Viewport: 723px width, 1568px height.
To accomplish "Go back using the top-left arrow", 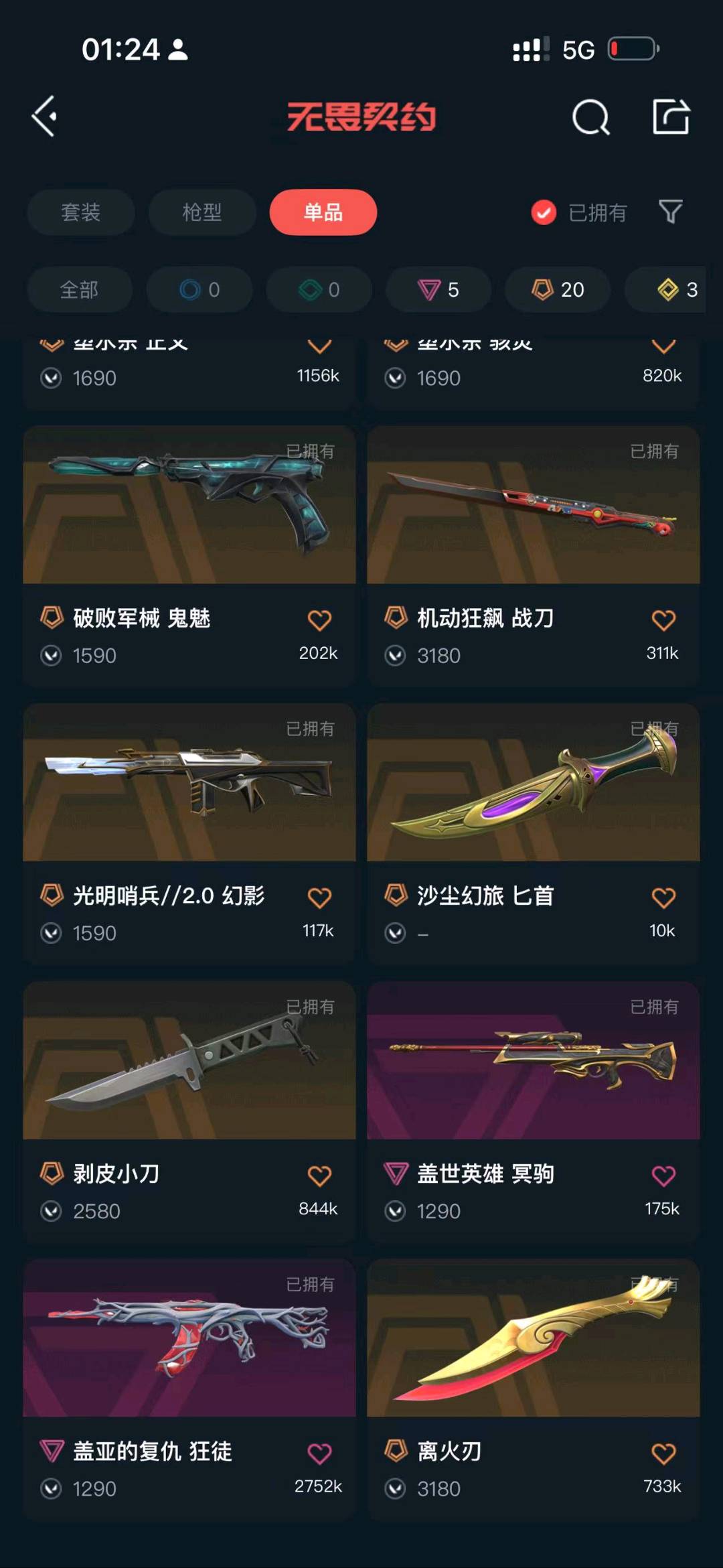I will pyautogui.click(x=44, y=117).
